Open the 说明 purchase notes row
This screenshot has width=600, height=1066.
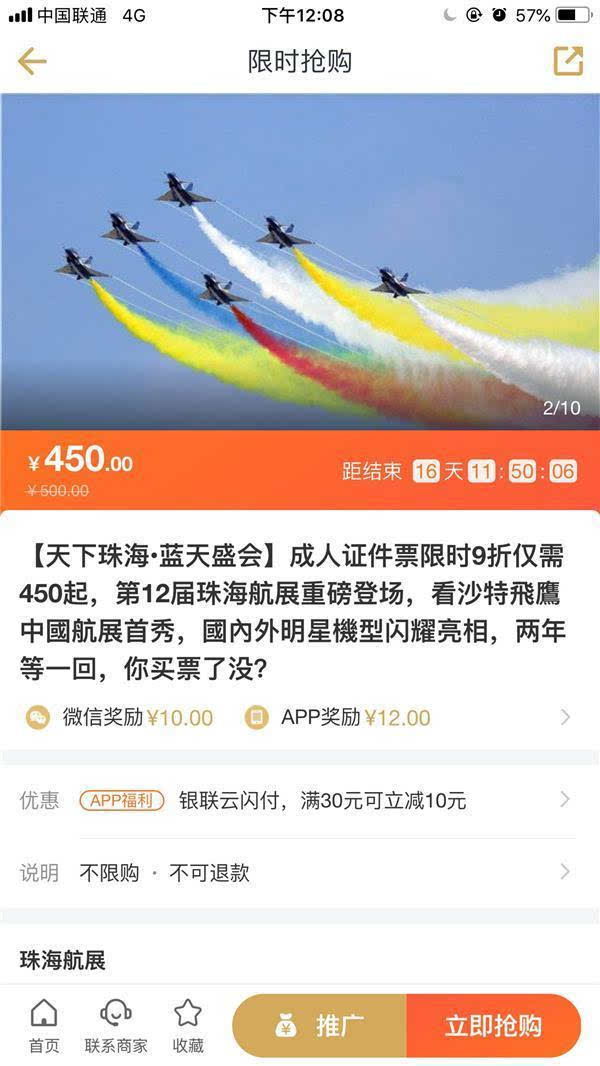click(x=300, y=873)
